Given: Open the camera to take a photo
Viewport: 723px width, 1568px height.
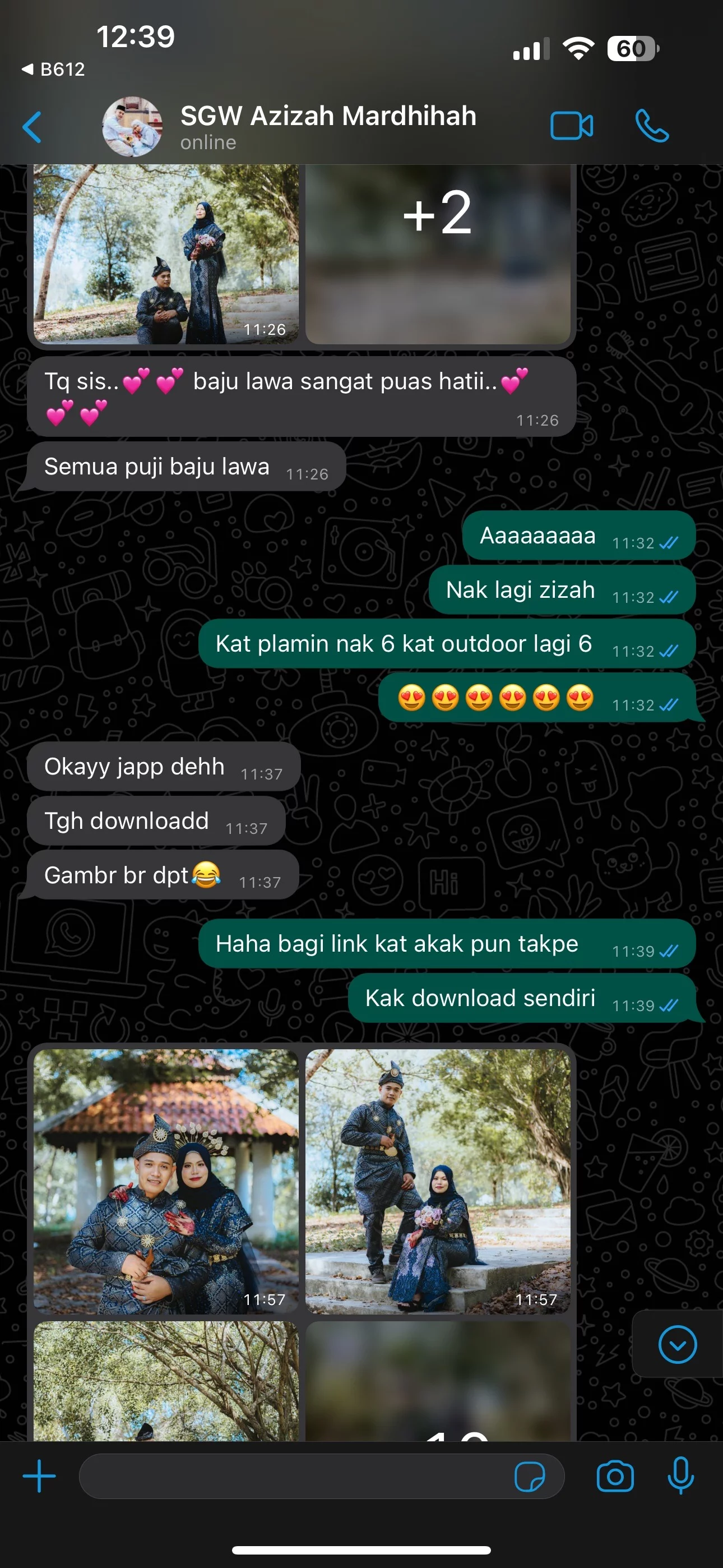Looking at the screenshot, I should tap(615, 1477).
